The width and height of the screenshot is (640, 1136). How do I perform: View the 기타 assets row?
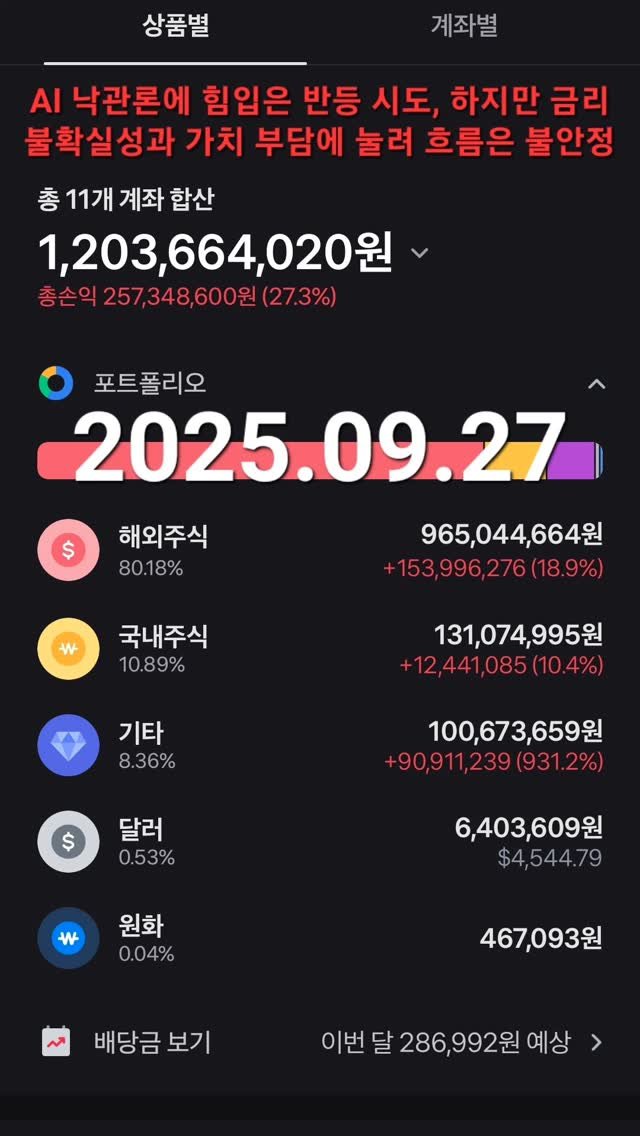click(320, 745)
